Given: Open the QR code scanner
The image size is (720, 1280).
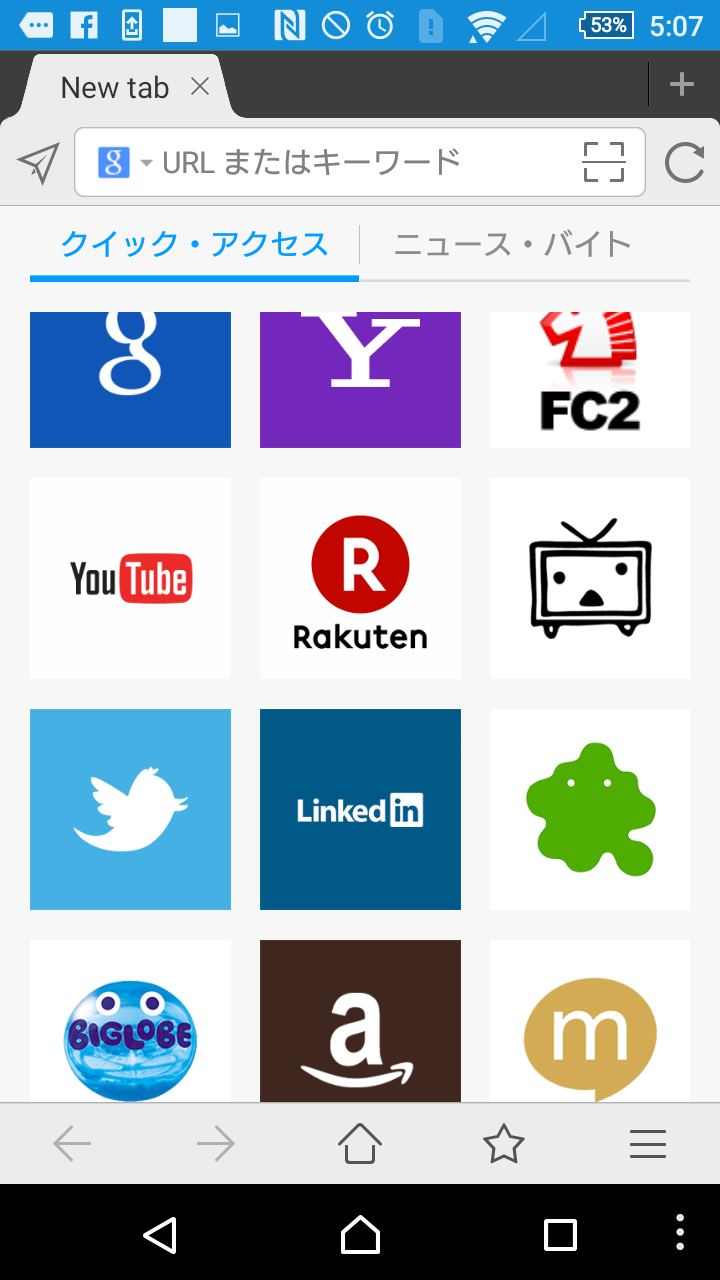Looking at the screenshot, I should click(604, 162).
